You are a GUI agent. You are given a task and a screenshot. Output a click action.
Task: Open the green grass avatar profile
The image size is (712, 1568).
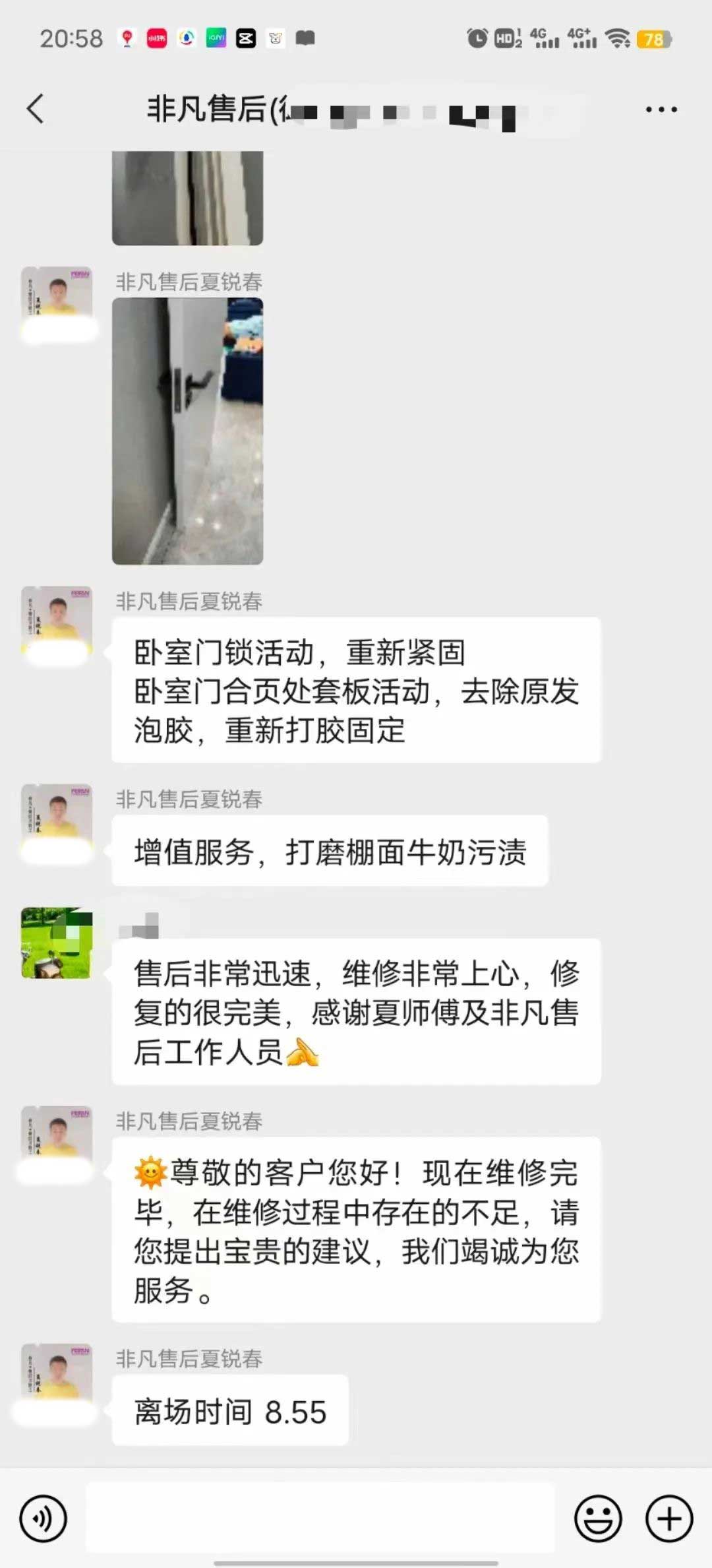click(x=57, y=943)
